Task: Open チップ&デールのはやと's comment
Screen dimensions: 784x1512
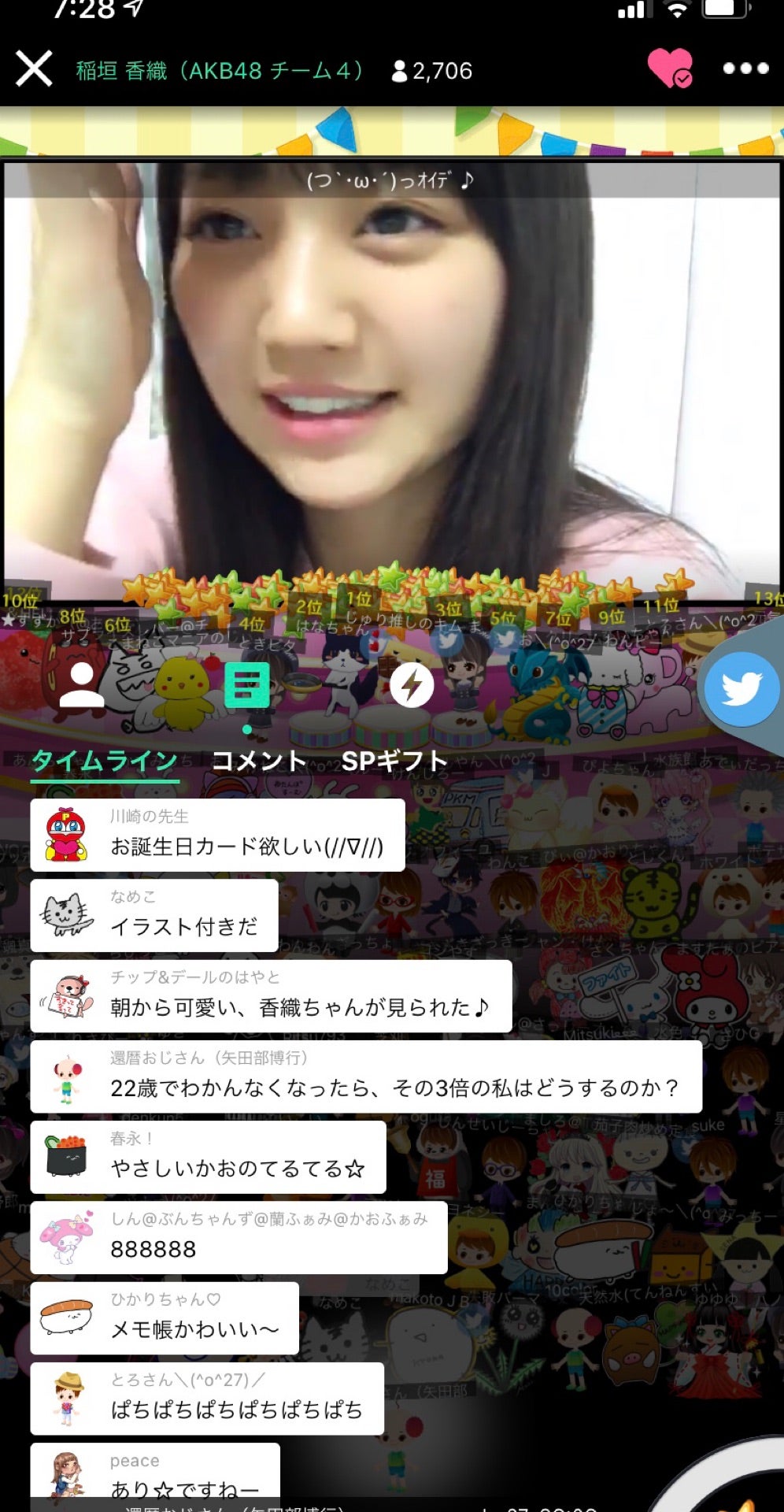Action: (x=271, y=995)
